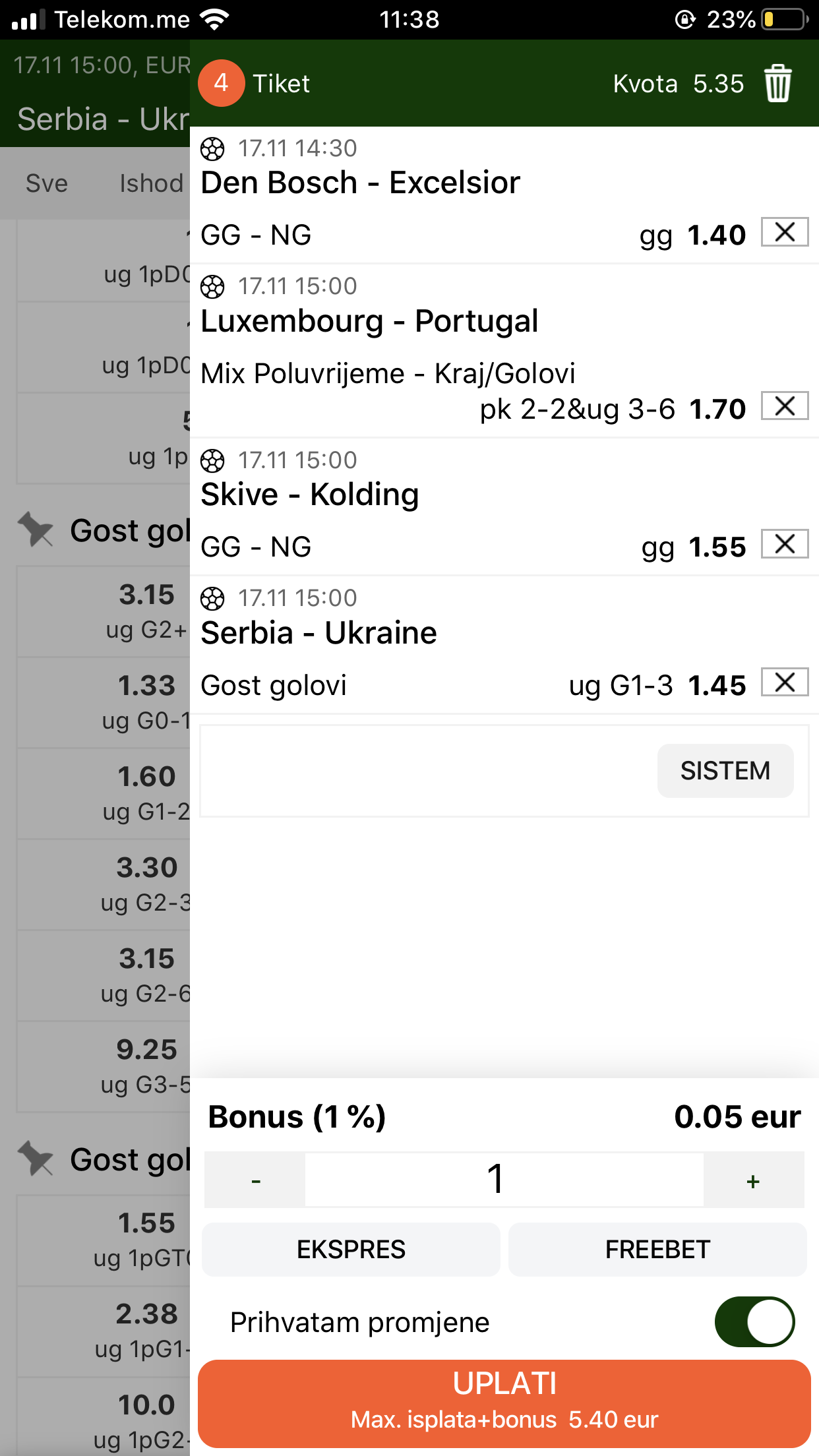Remove Serbia - Ukraine selection

pos(785,682)
